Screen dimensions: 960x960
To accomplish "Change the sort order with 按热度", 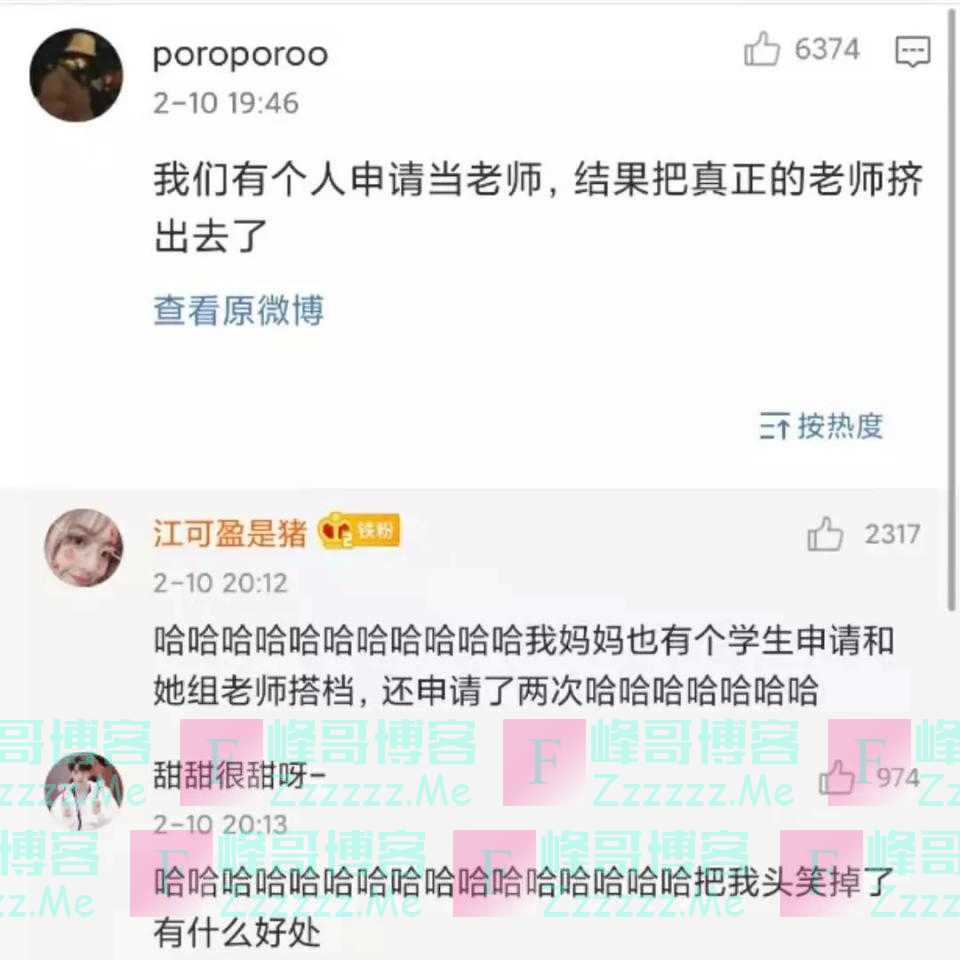I will point(821,426).
